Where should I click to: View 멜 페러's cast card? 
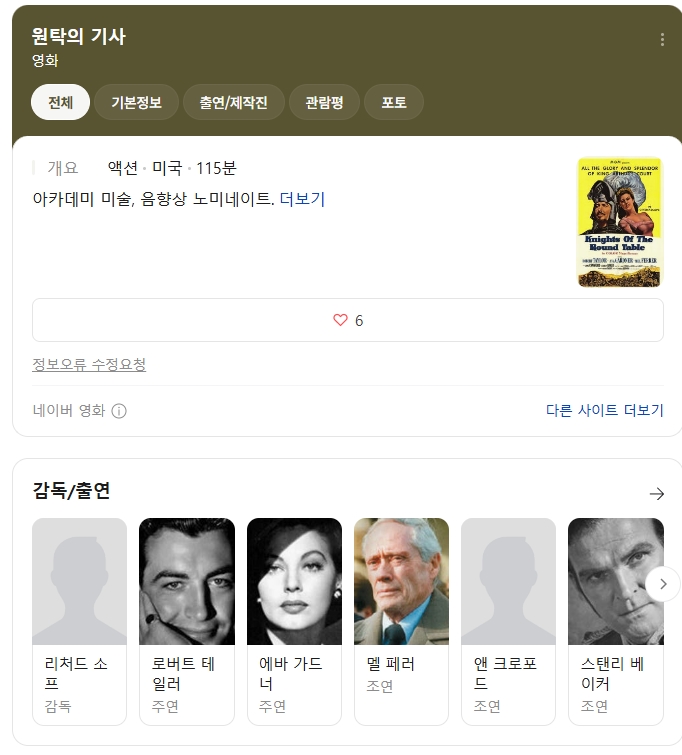401,621
